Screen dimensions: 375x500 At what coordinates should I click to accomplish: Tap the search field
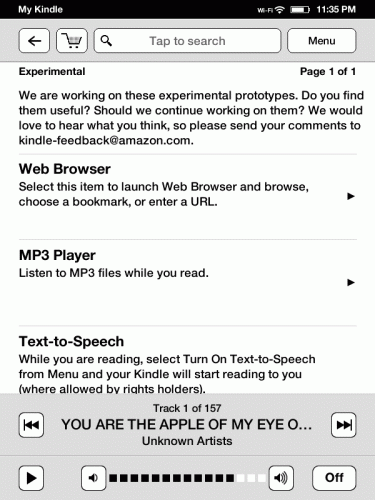click(x=187, y=41)
